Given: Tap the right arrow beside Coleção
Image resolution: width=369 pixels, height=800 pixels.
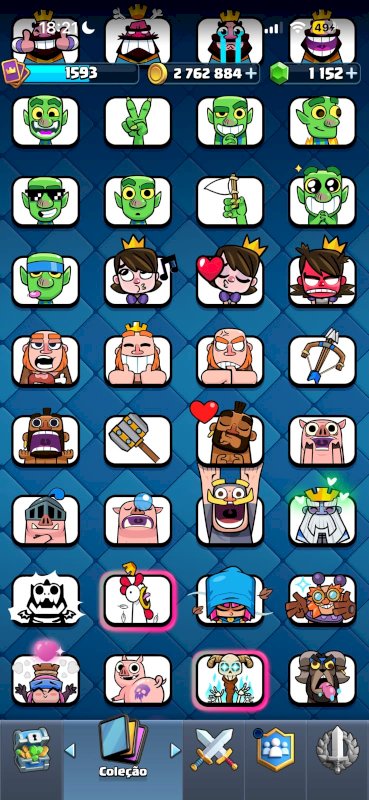Looking at the screenshot, I should coord(175,750).
